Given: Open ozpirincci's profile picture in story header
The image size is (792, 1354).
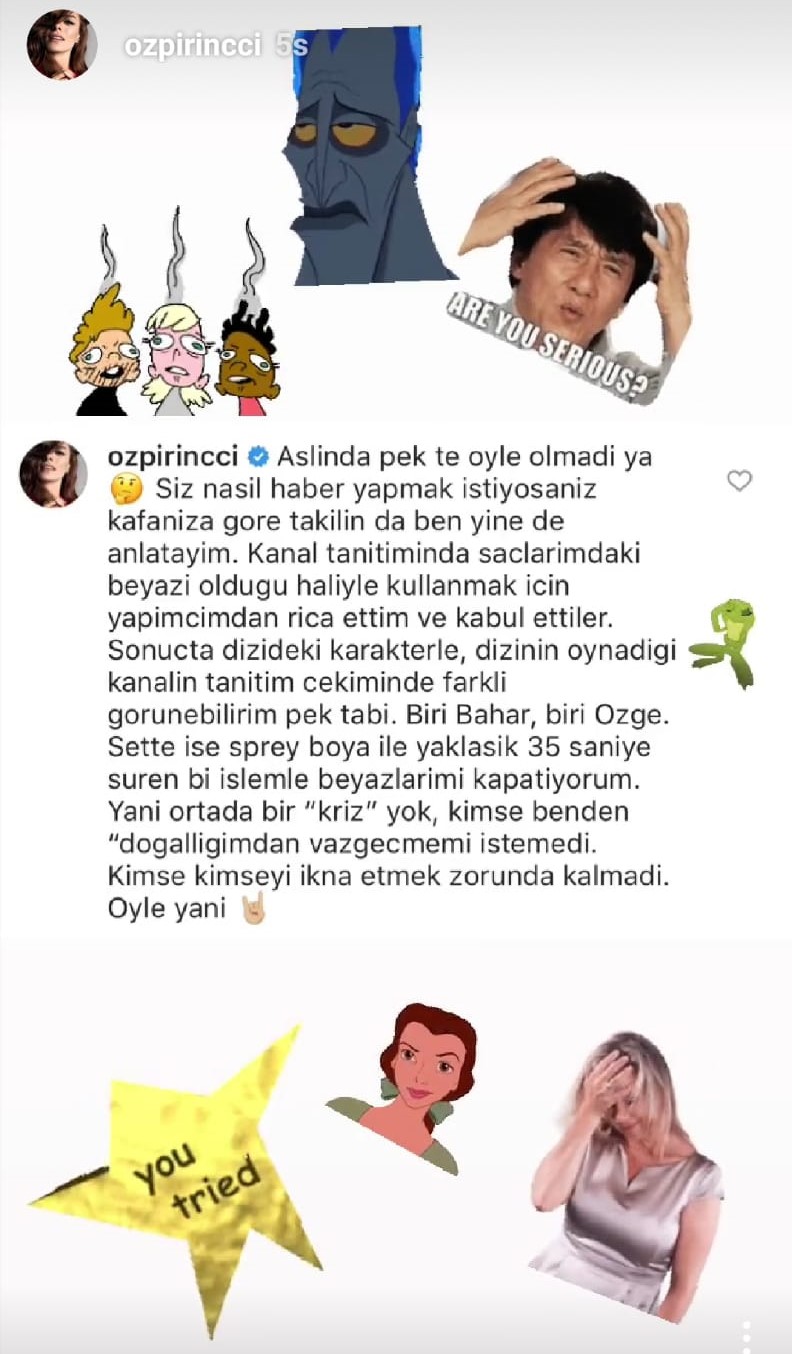Looking at the screenshot, I should [x=61, y=45].
